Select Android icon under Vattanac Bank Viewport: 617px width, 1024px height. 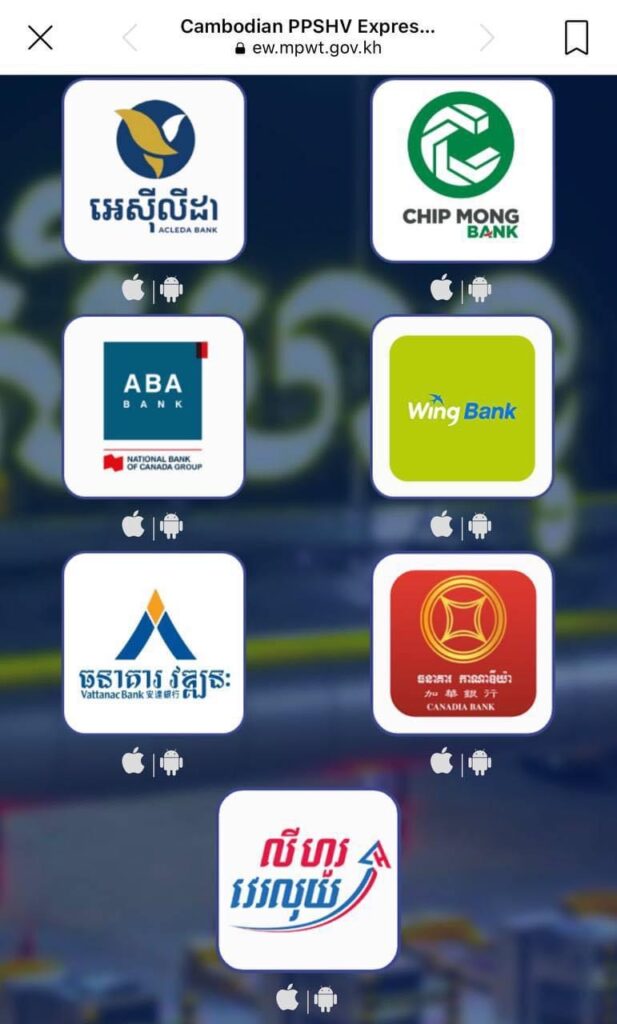172,762
